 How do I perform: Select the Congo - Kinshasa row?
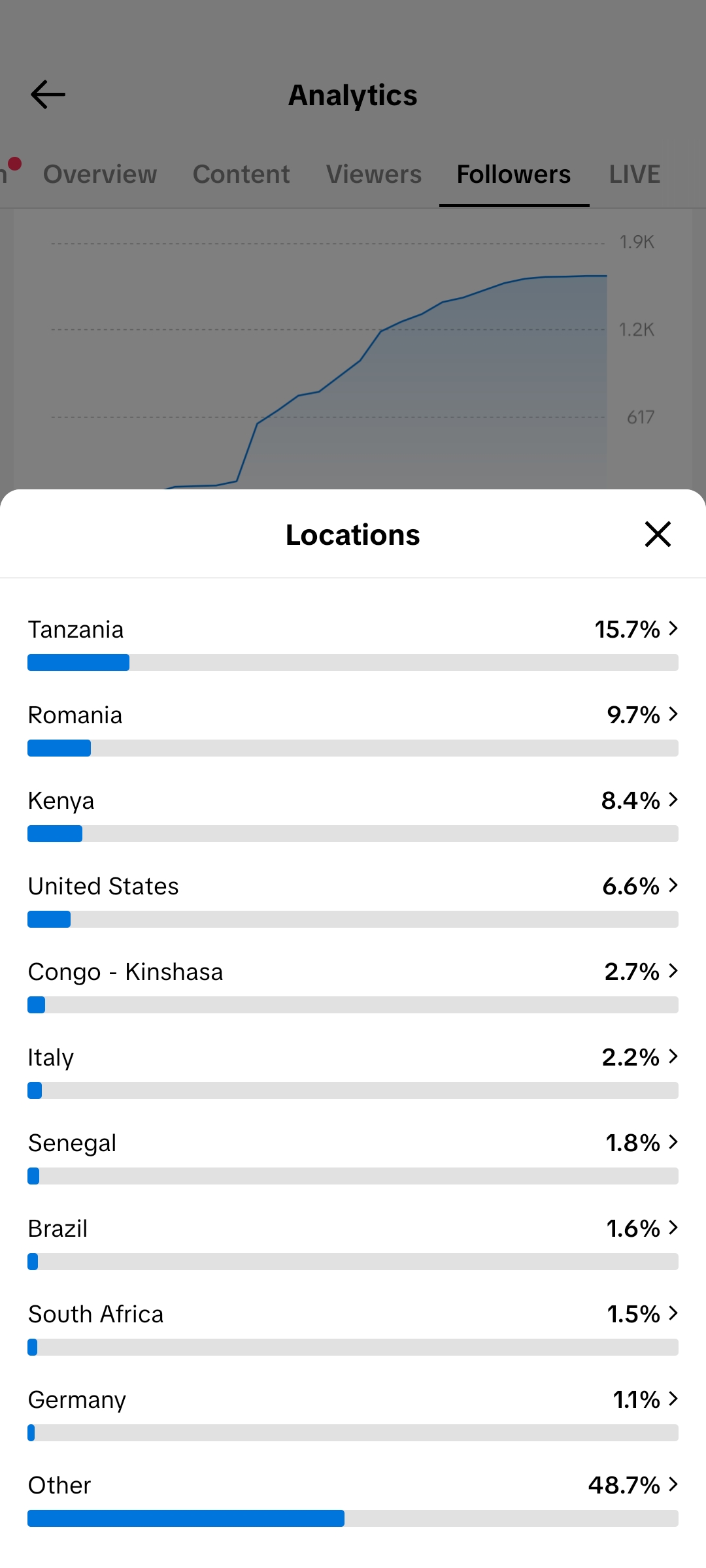[353, 985]
